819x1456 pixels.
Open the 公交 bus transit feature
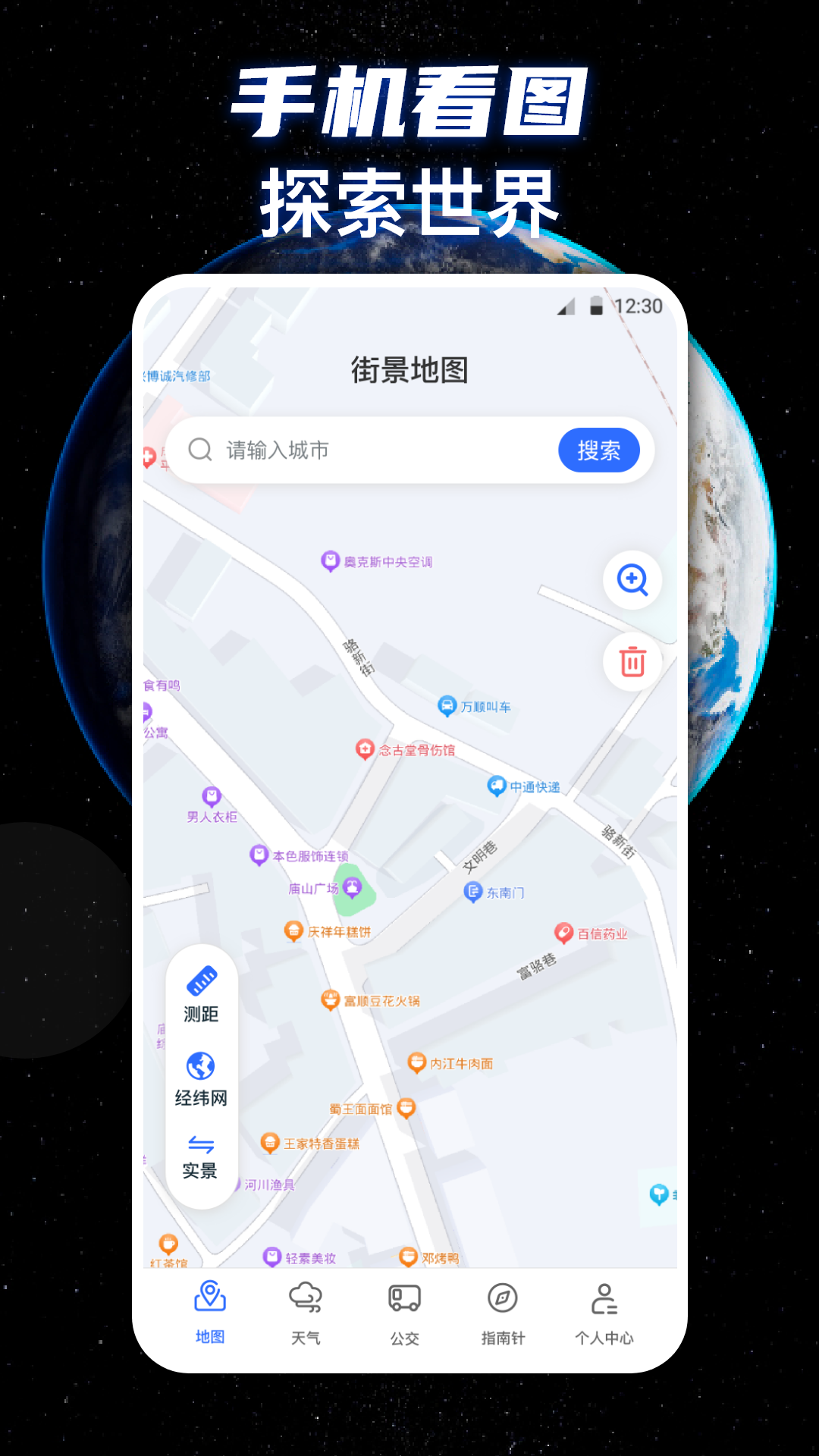click(x=403, y=1316)
